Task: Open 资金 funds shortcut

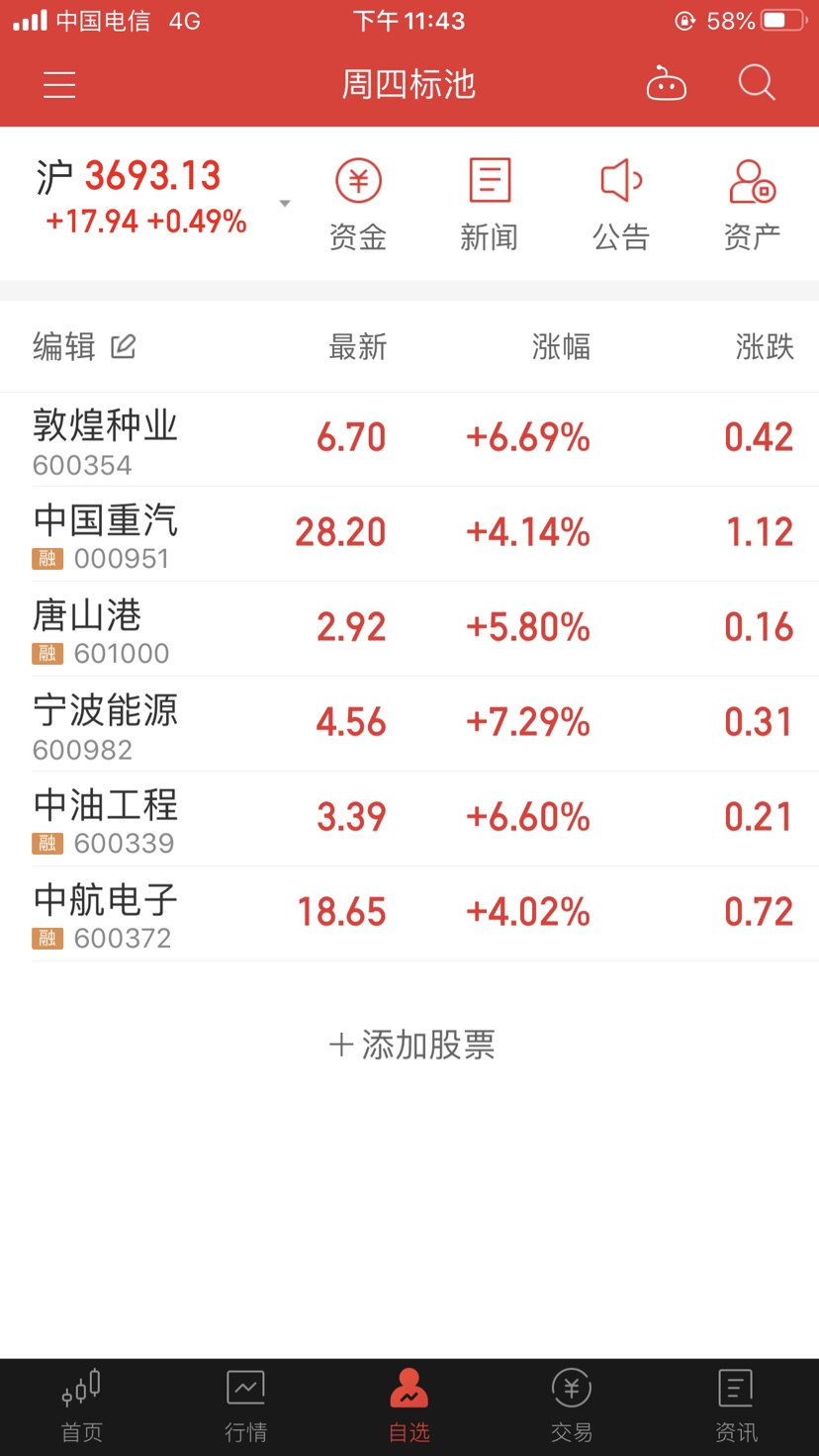Action: [x=358, y=205]
